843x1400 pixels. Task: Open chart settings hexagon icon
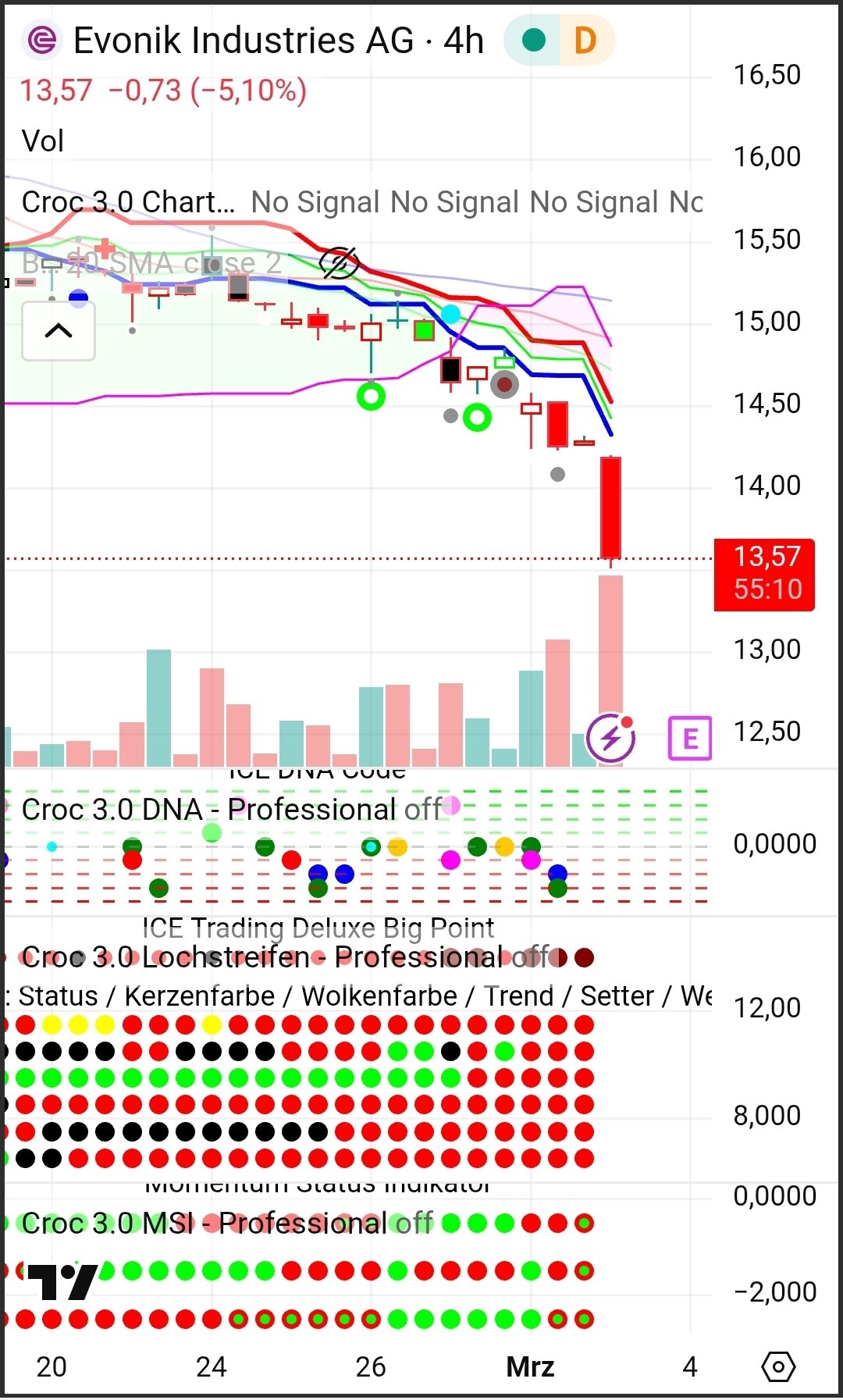pyautogui.click(x=777, y=1366)
